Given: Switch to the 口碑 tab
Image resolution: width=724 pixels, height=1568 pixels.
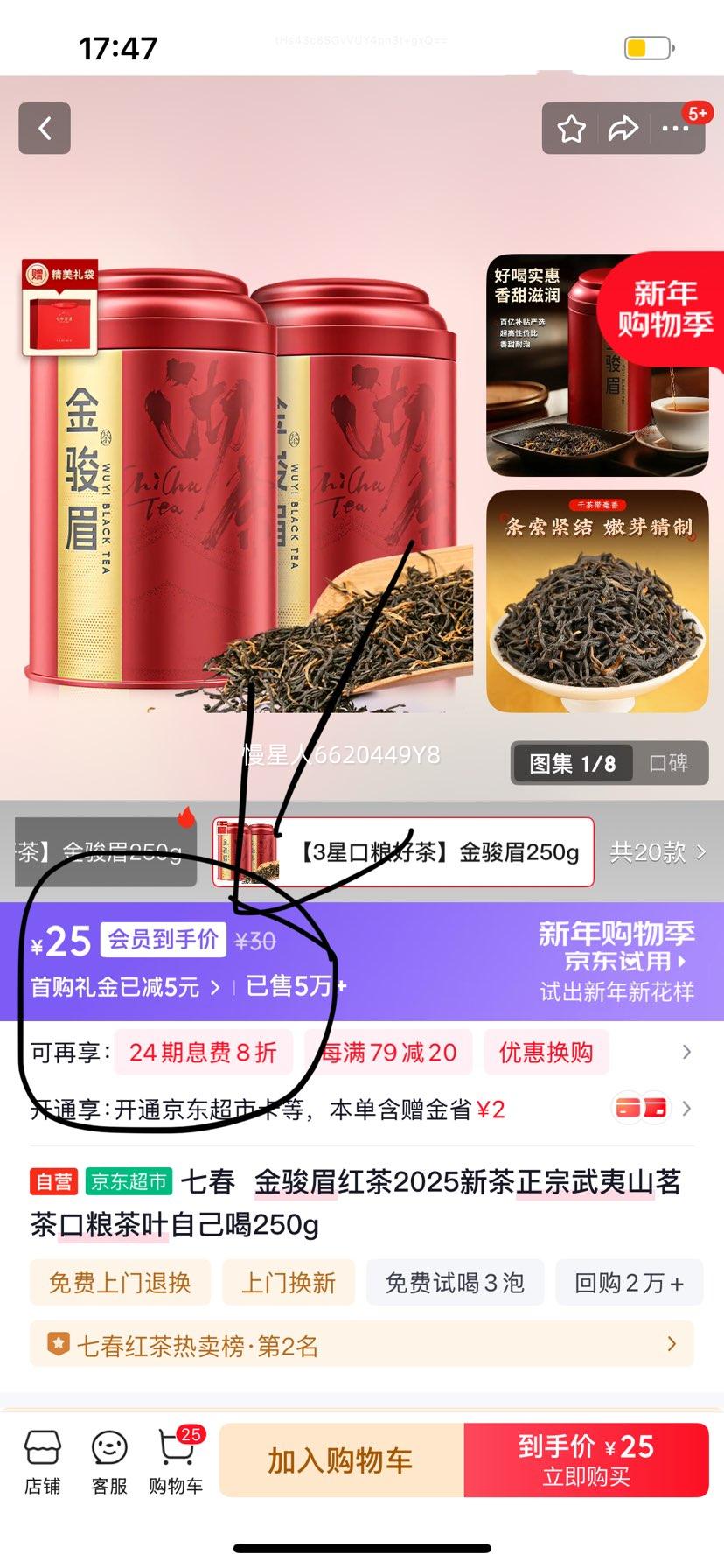Looking at the screenshot, I should point(672,763).
